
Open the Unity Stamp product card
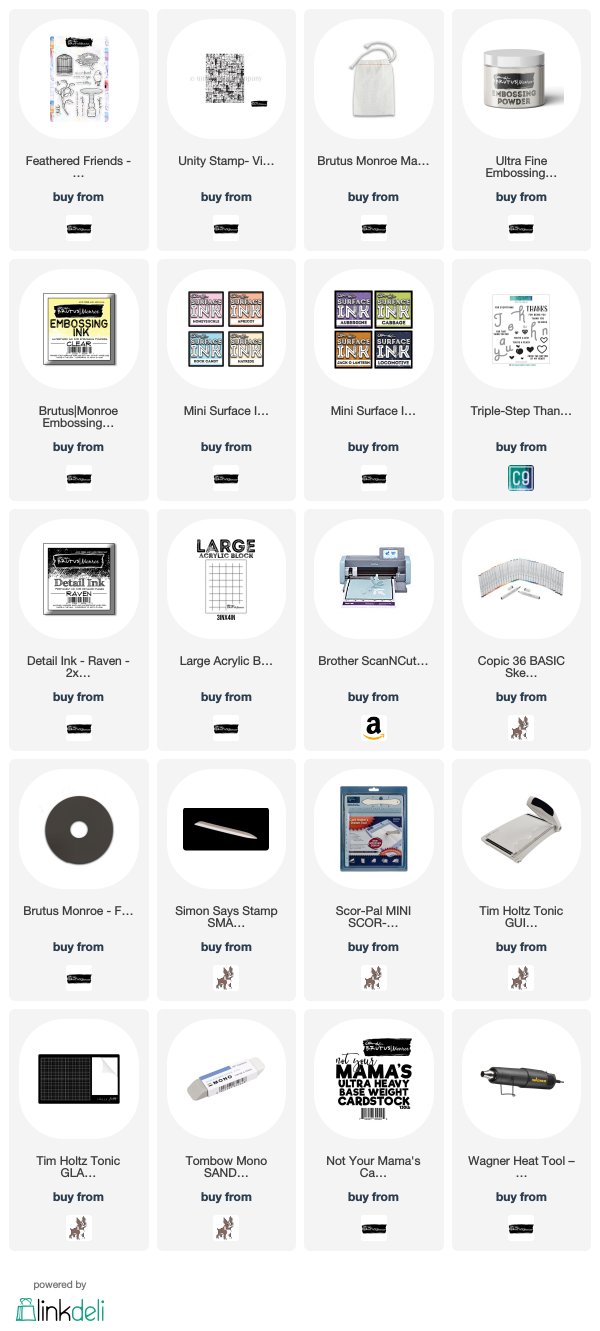pos(226,130)
